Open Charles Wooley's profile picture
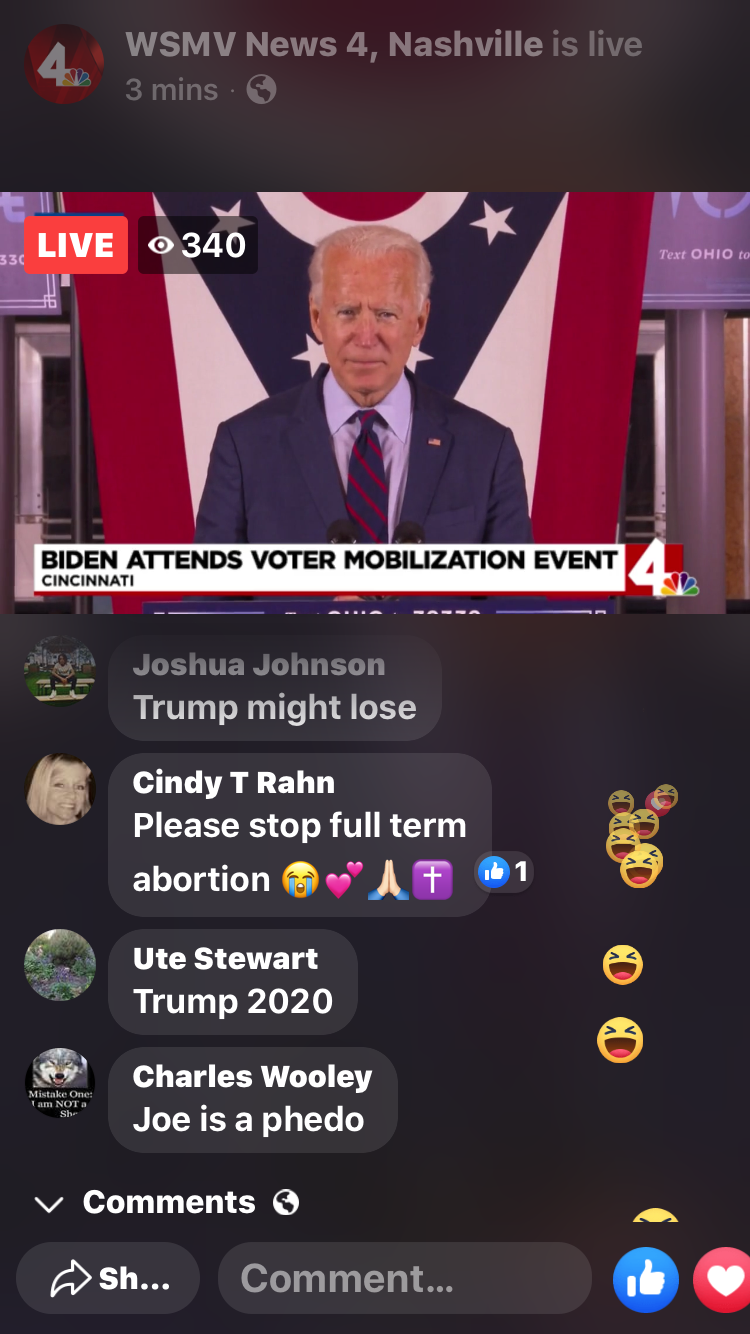Screen dimensions: 750x1334 60,1083
